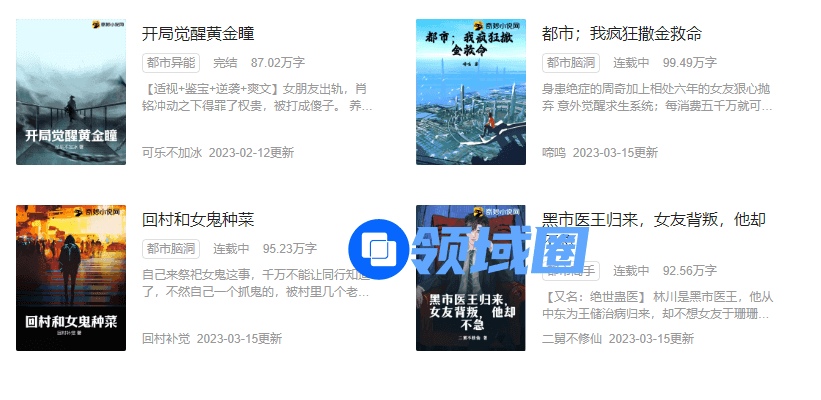View author 可乐不加冰's page
Screen dimensions: 821x400
tap(172, 153)
